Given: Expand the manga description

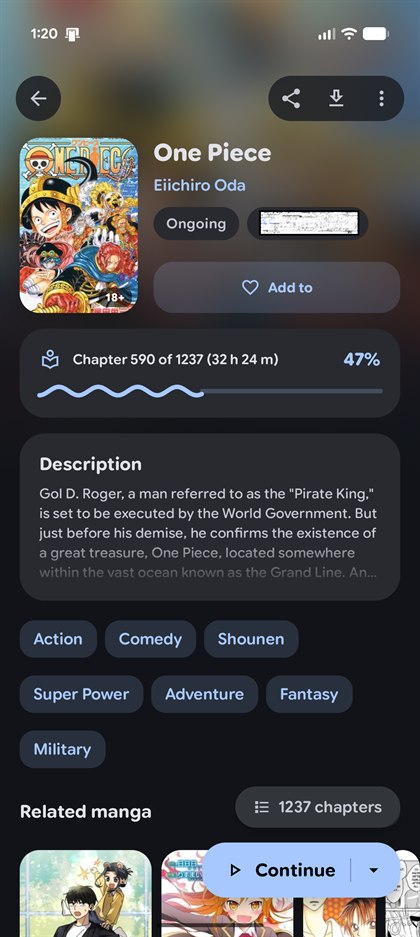Looking at the screenshot, I should pos(210,517).
